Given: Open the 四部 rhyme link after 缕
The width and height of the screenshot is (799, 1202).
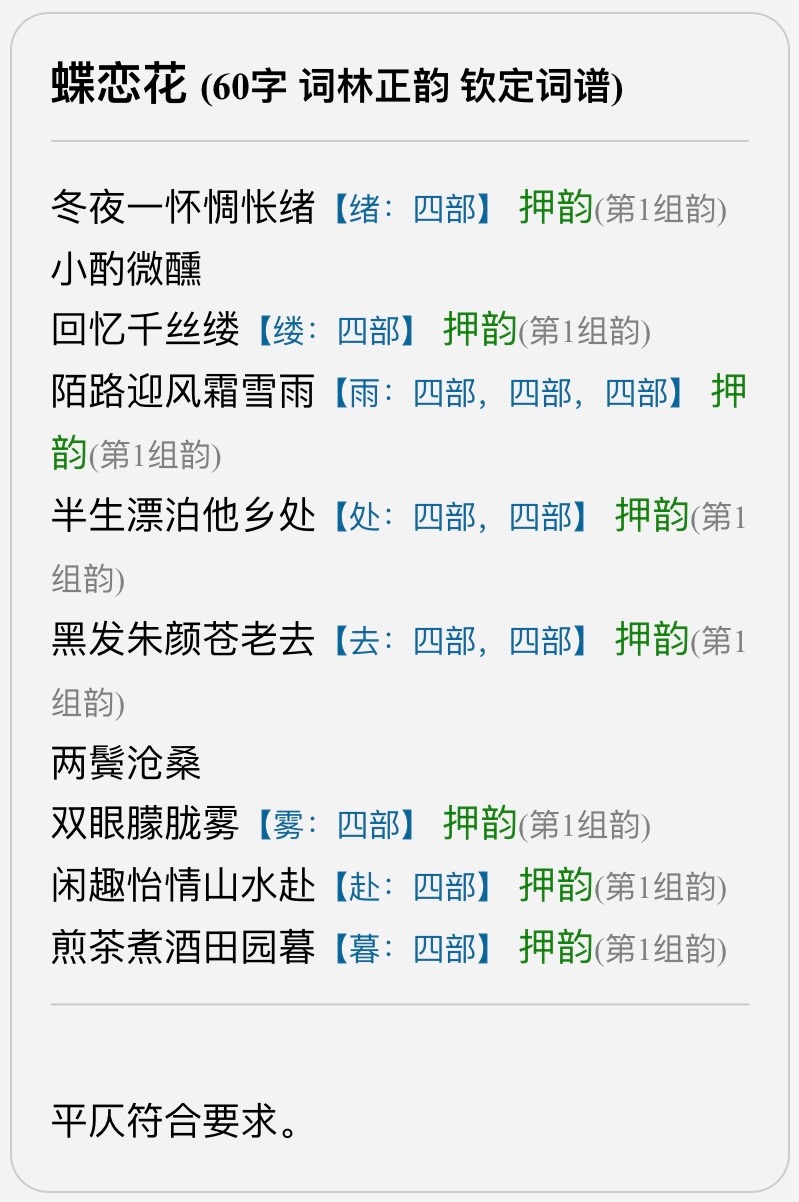Looking at the screenshot, I should 369,331.
